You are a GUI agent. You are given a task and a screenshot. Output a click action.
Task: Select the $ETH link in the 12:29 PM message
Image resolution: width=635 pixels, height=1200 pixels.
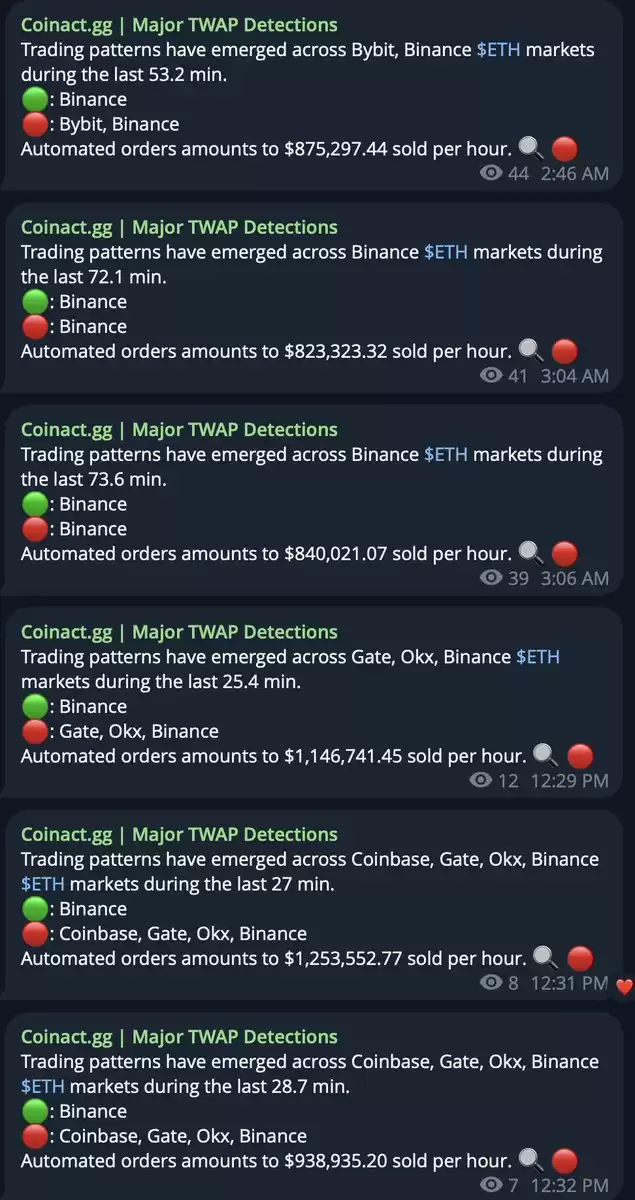pos(538,657)
